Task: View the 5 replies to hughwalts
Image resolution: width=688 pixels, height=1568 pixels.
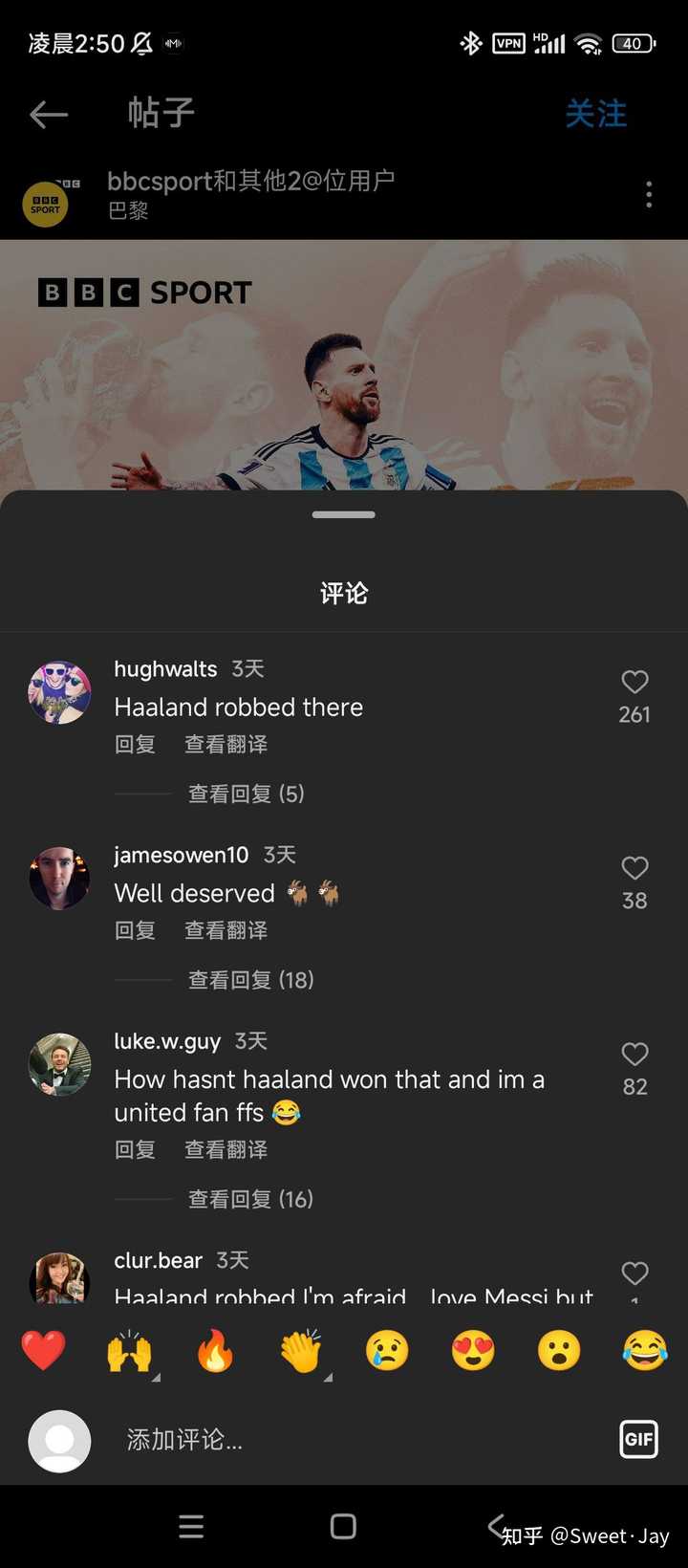Action: pyautogui.click(x=246, y=794)
